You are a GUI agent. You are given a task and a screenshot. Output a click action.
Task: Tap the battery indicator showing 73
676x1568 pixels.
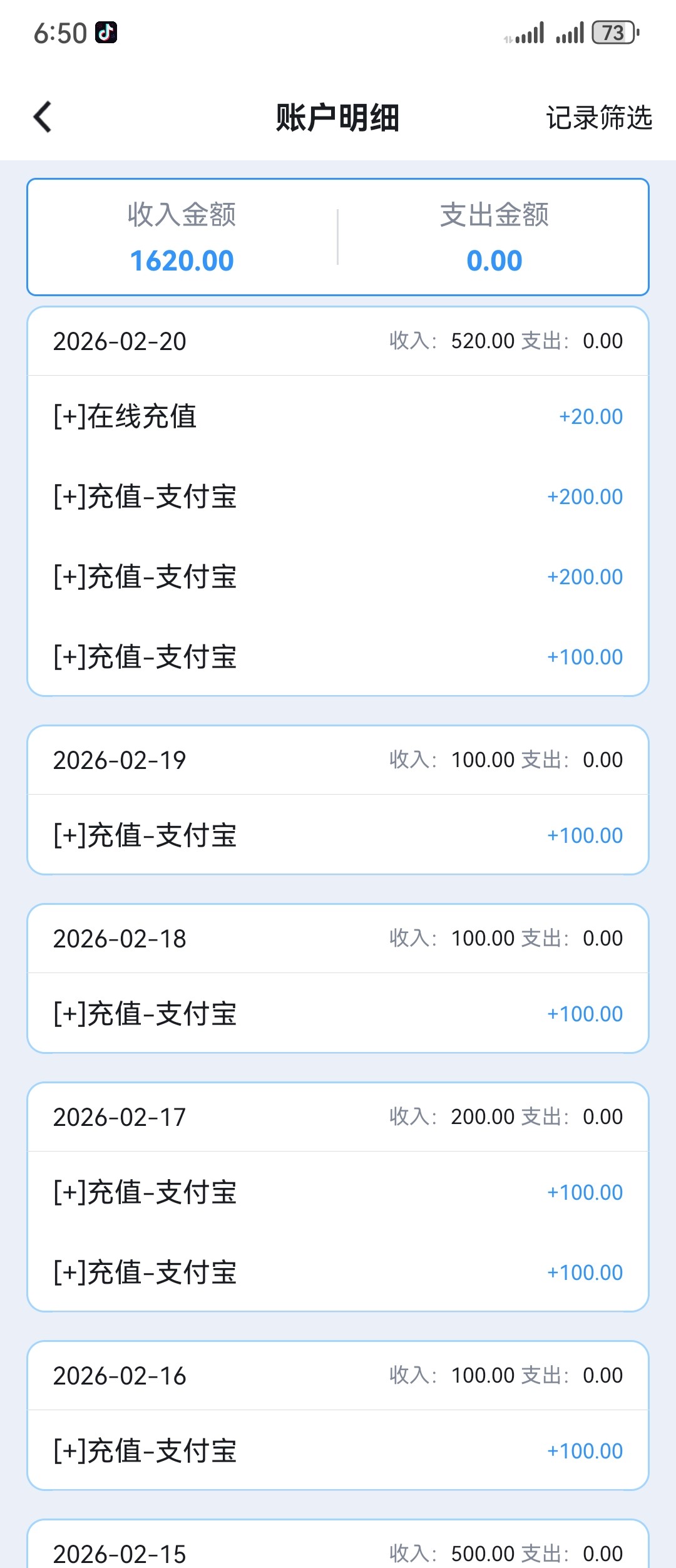(612, 36)
